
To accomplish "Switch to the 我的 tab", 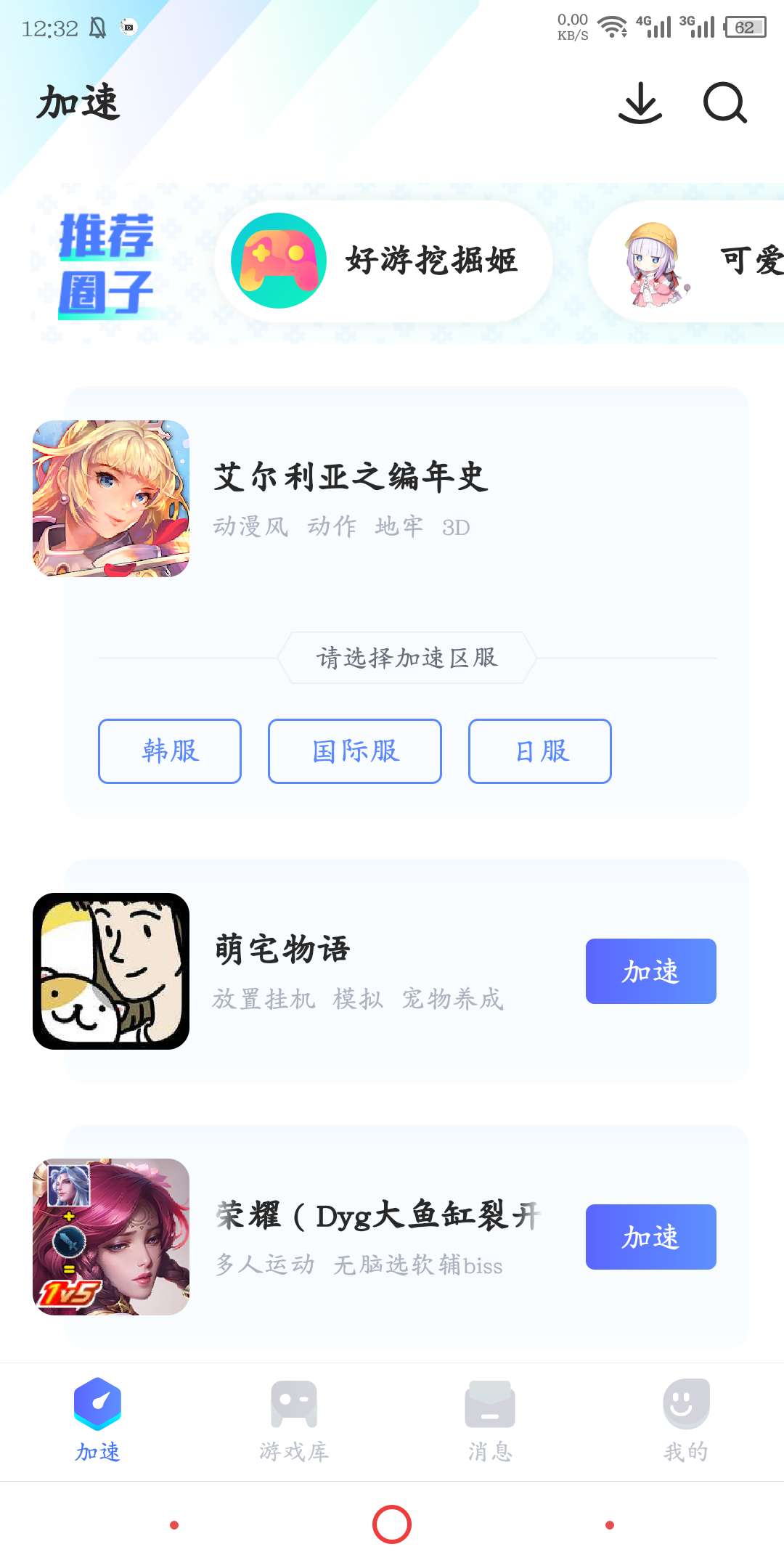I will tap(686, 1420).
